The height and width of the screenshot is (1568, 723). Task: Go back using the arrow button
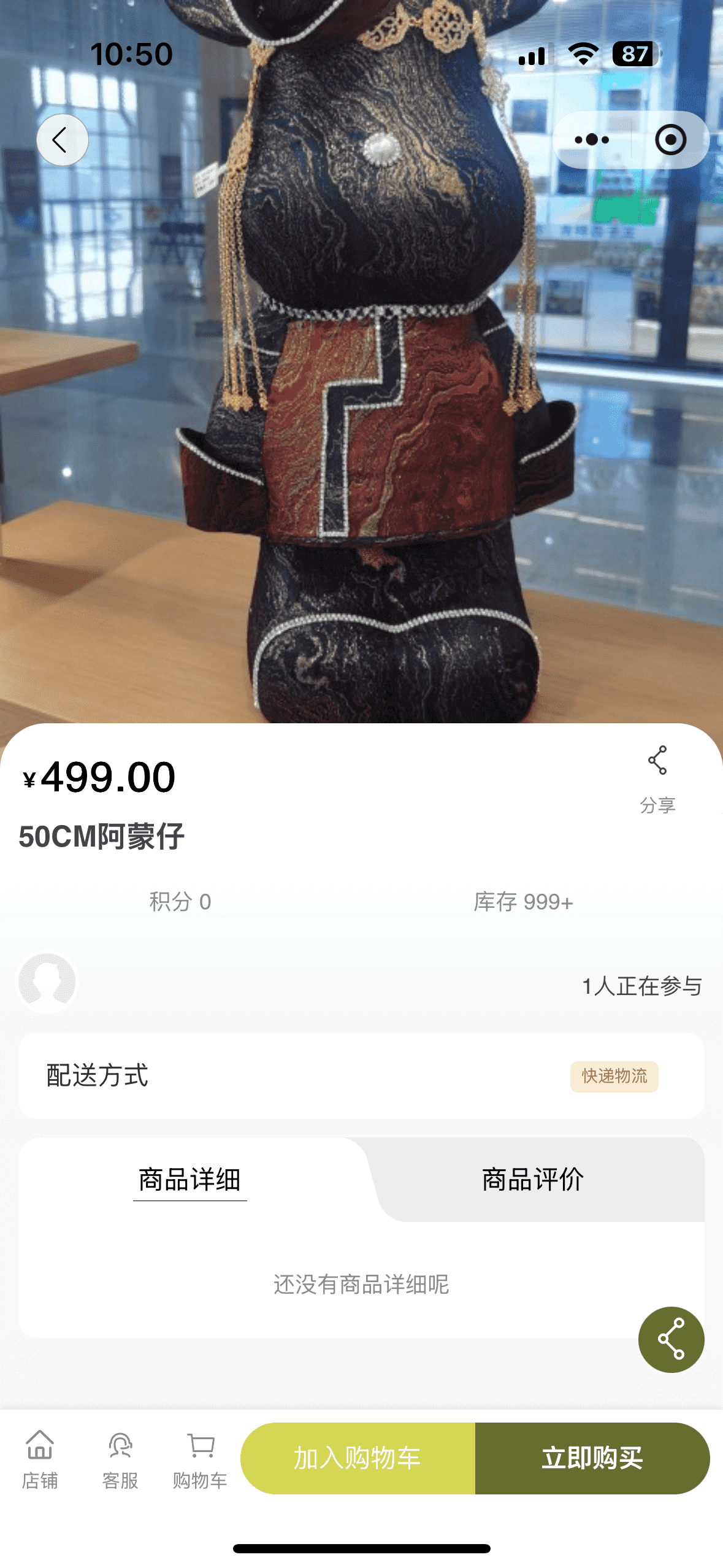62,140
